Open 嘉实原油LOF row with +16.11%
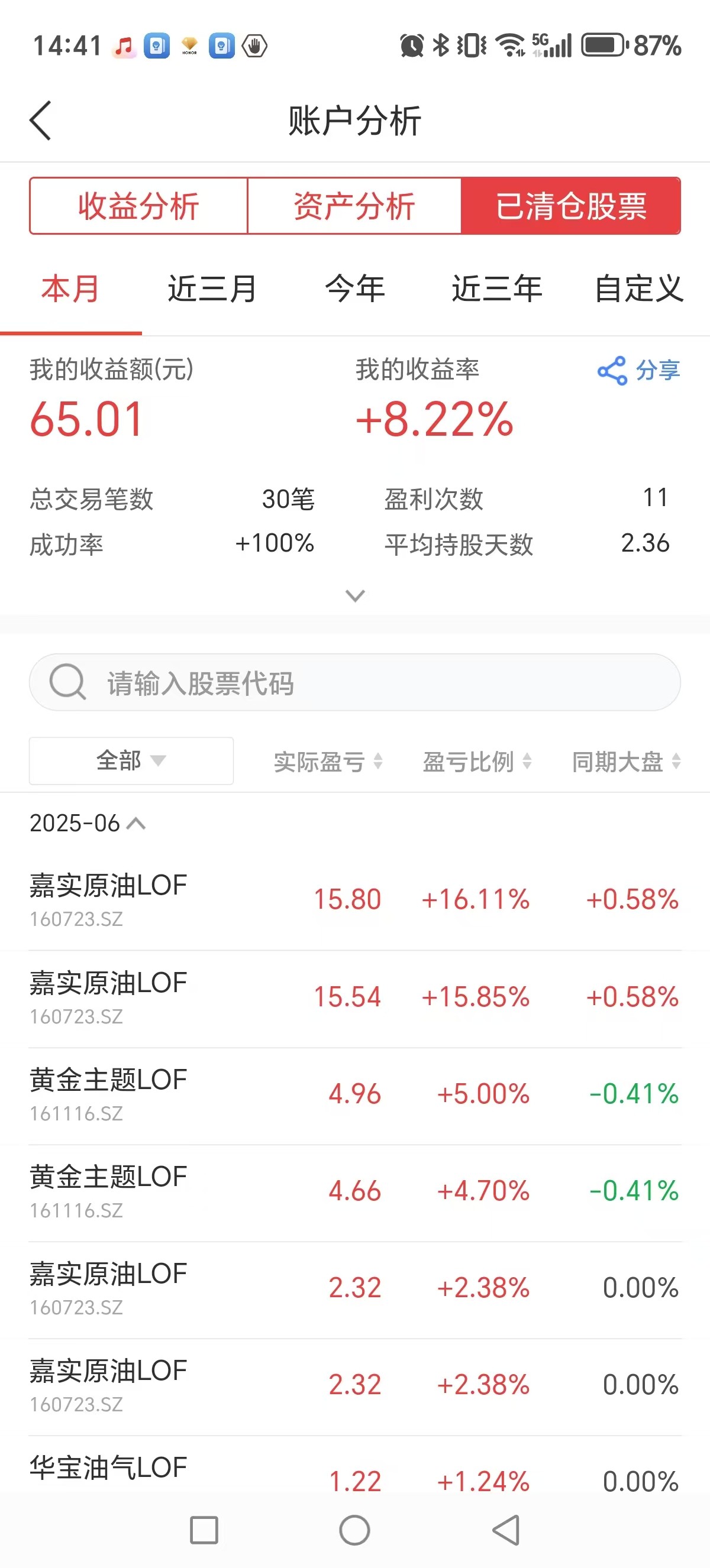710x1568 pixels. [355, 901]
